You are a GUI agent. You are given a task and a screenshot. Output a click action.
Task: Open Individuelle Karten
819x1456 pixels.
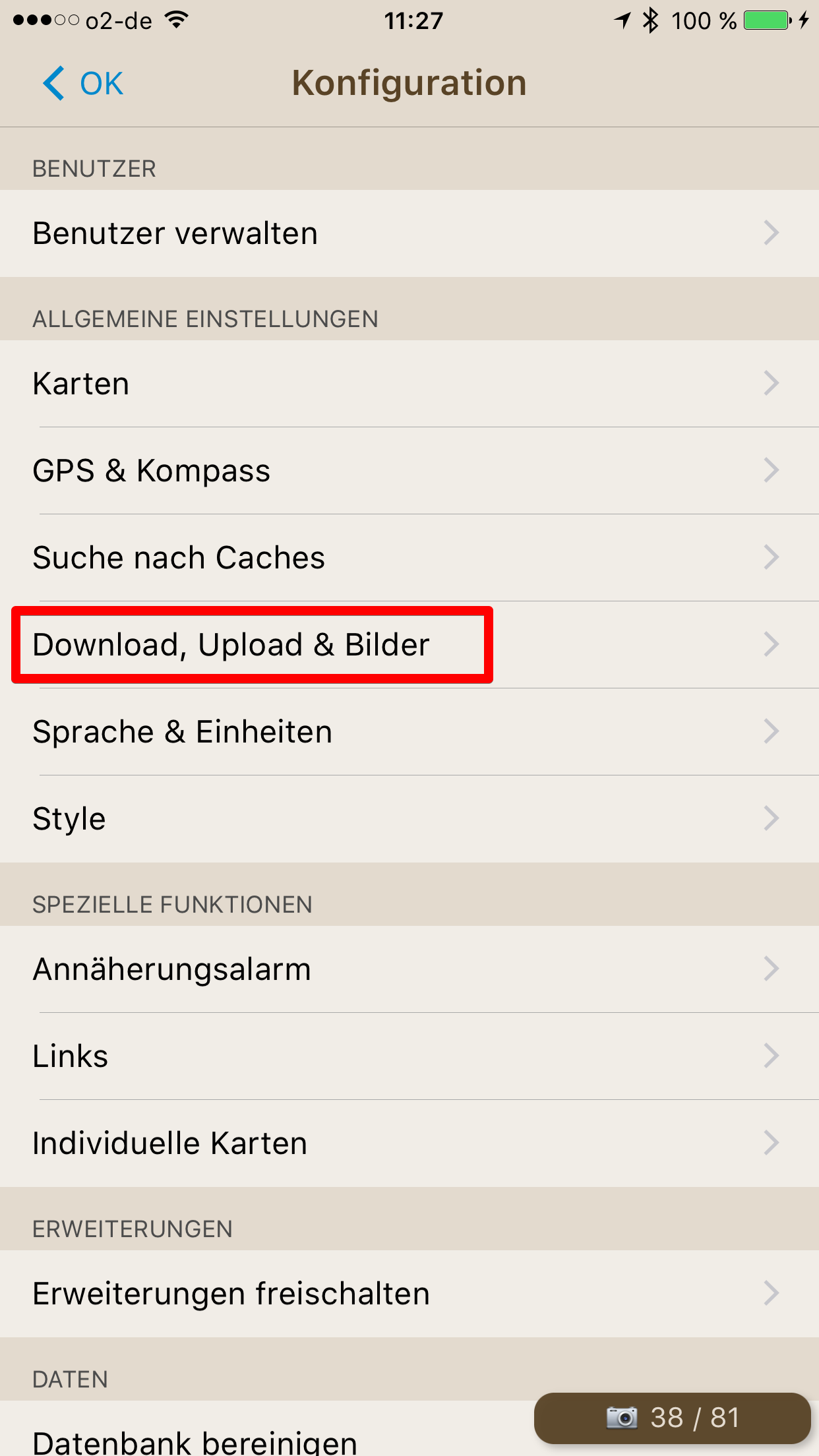[x=409, y=1143]
